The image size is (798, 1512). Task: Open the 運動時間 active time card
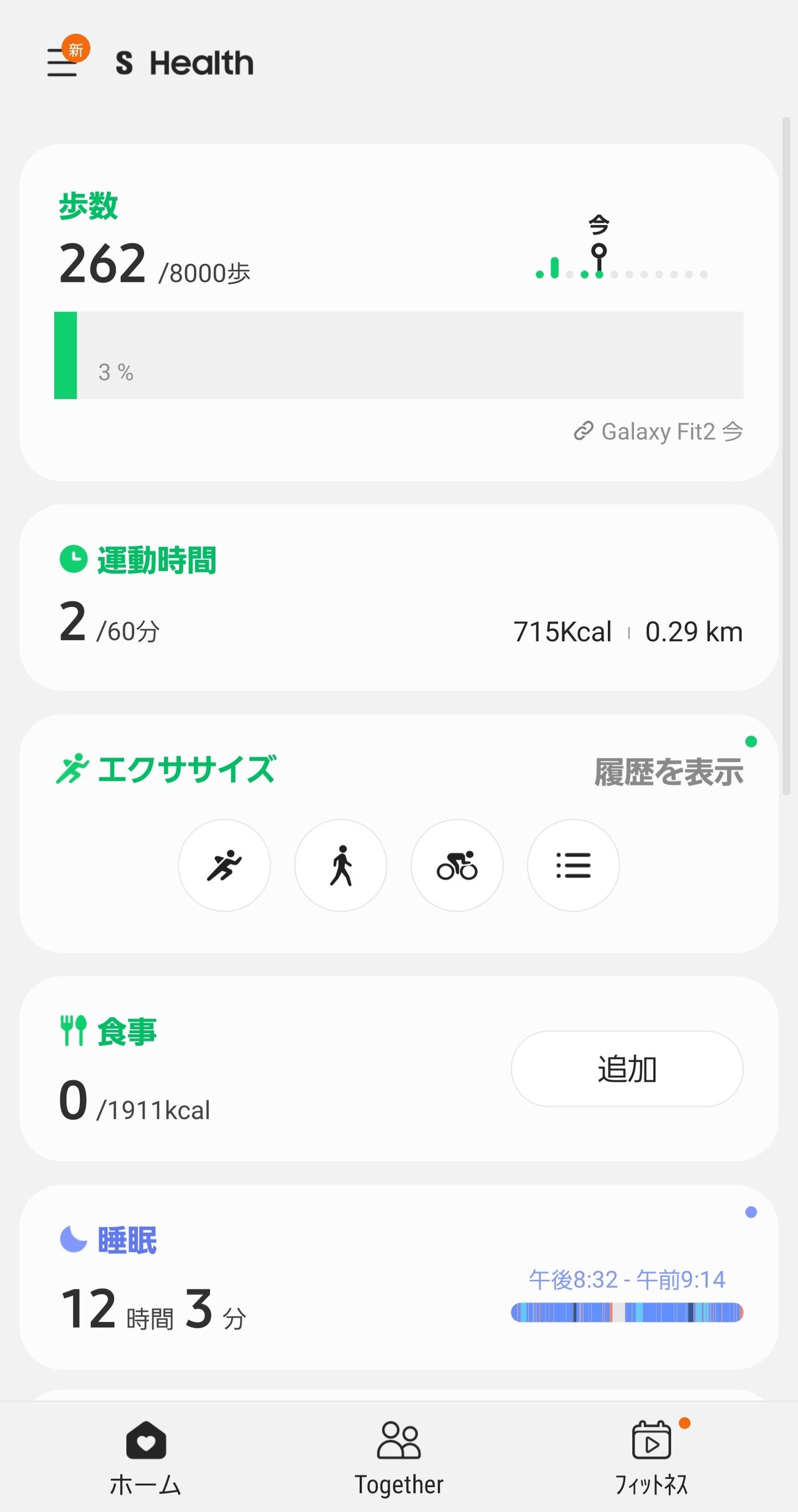[399, 597]
